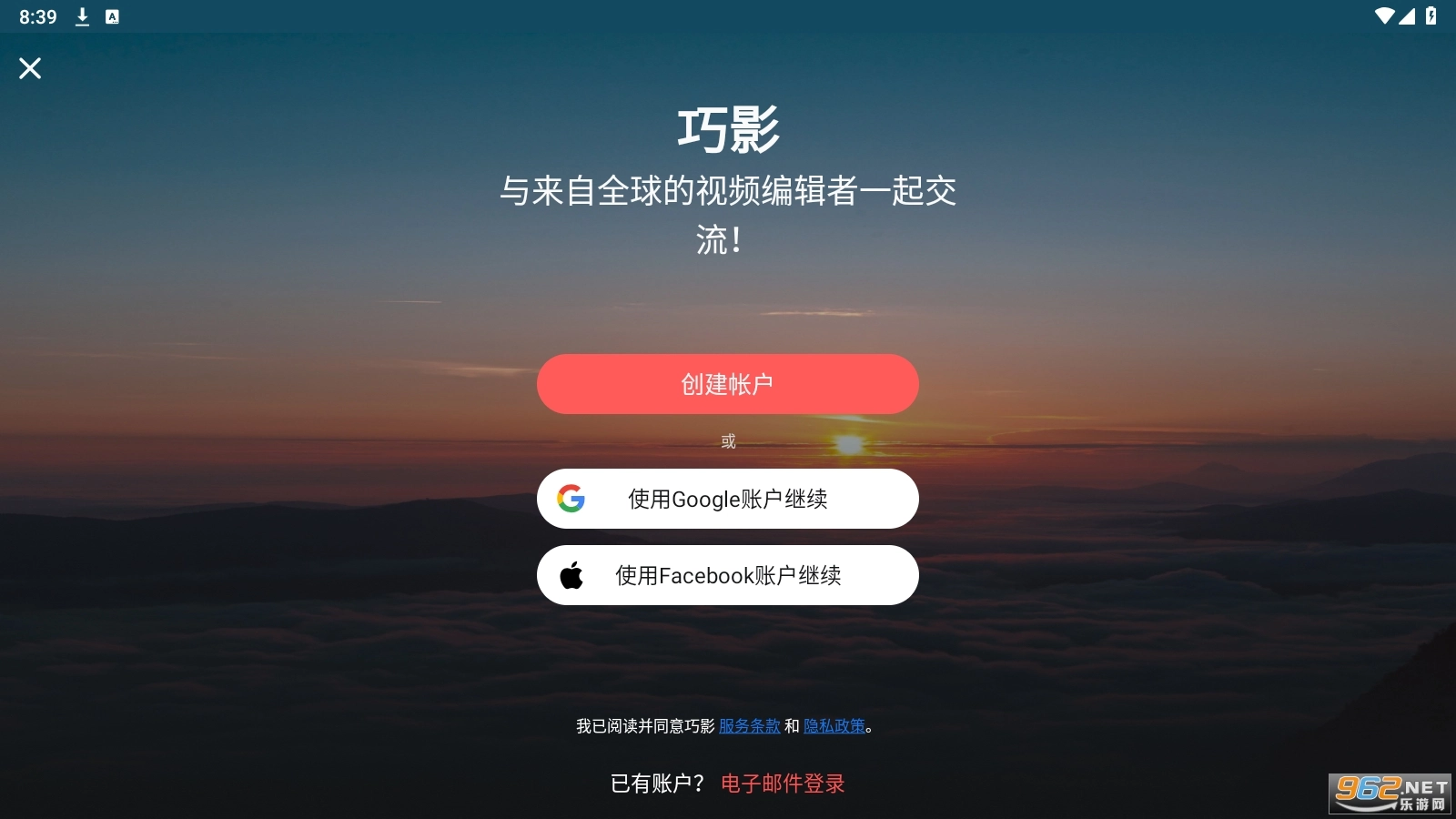The width and height of the screenshot is (1456, 819).
Task: Close the sign-up screen
Action: 30,68
